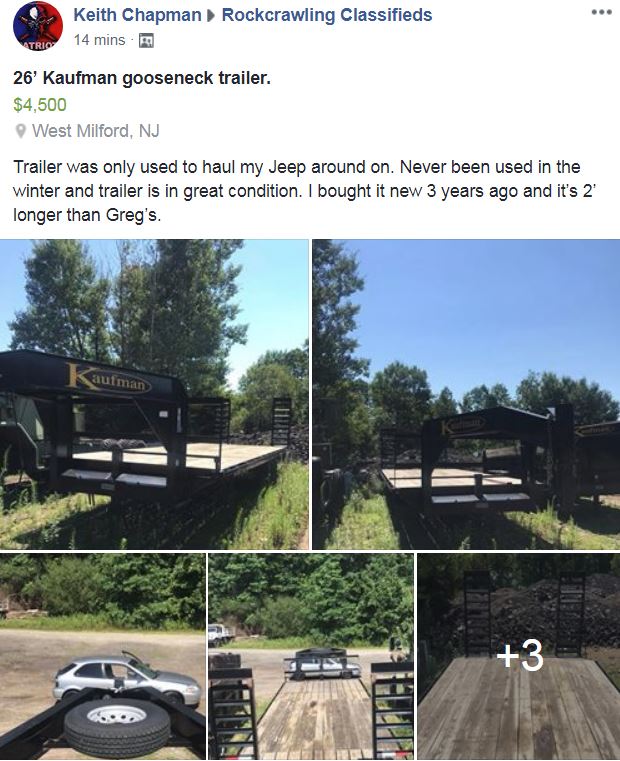620x761 pixels.
Task: View the +3 more photos tile
Action: point(518,657)
